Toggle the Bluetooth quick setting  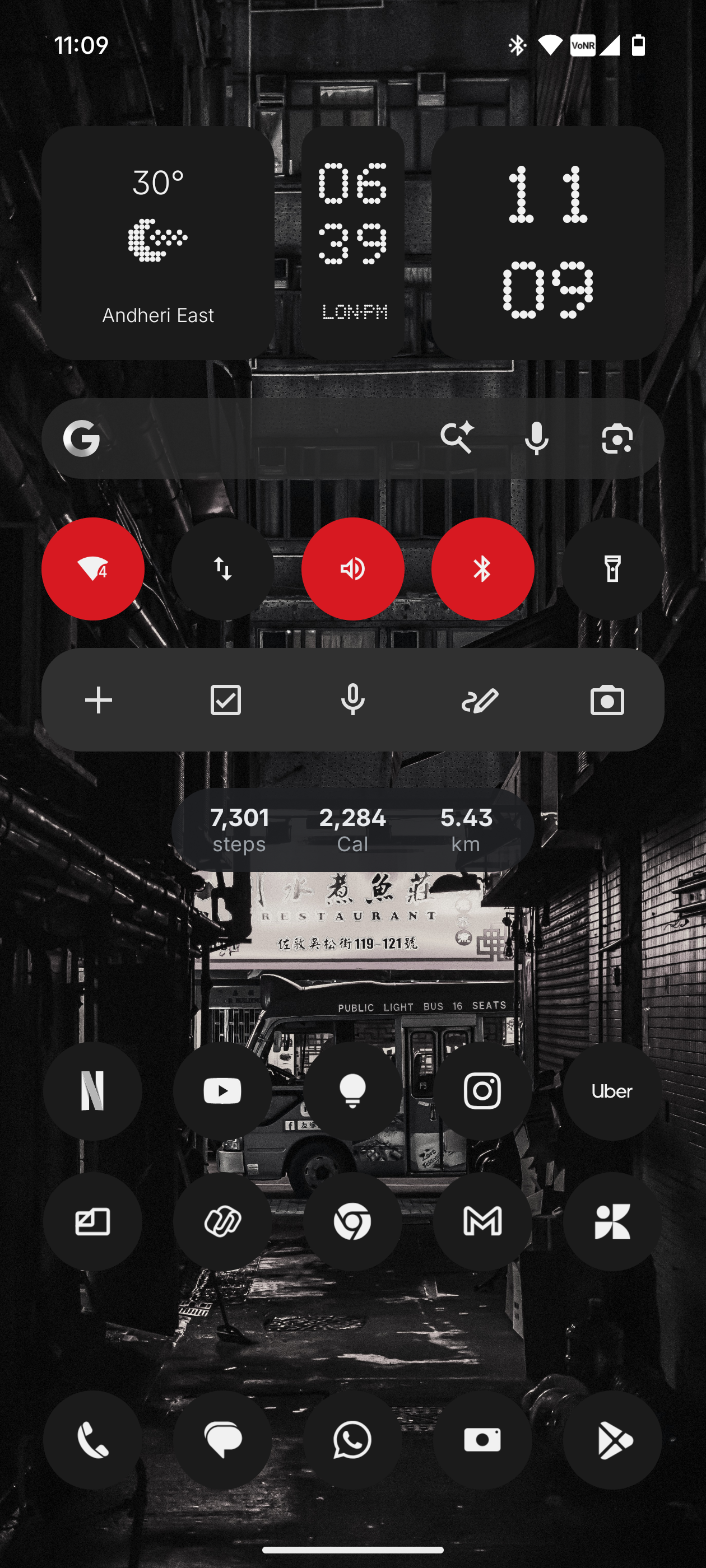tap(482, 568)
